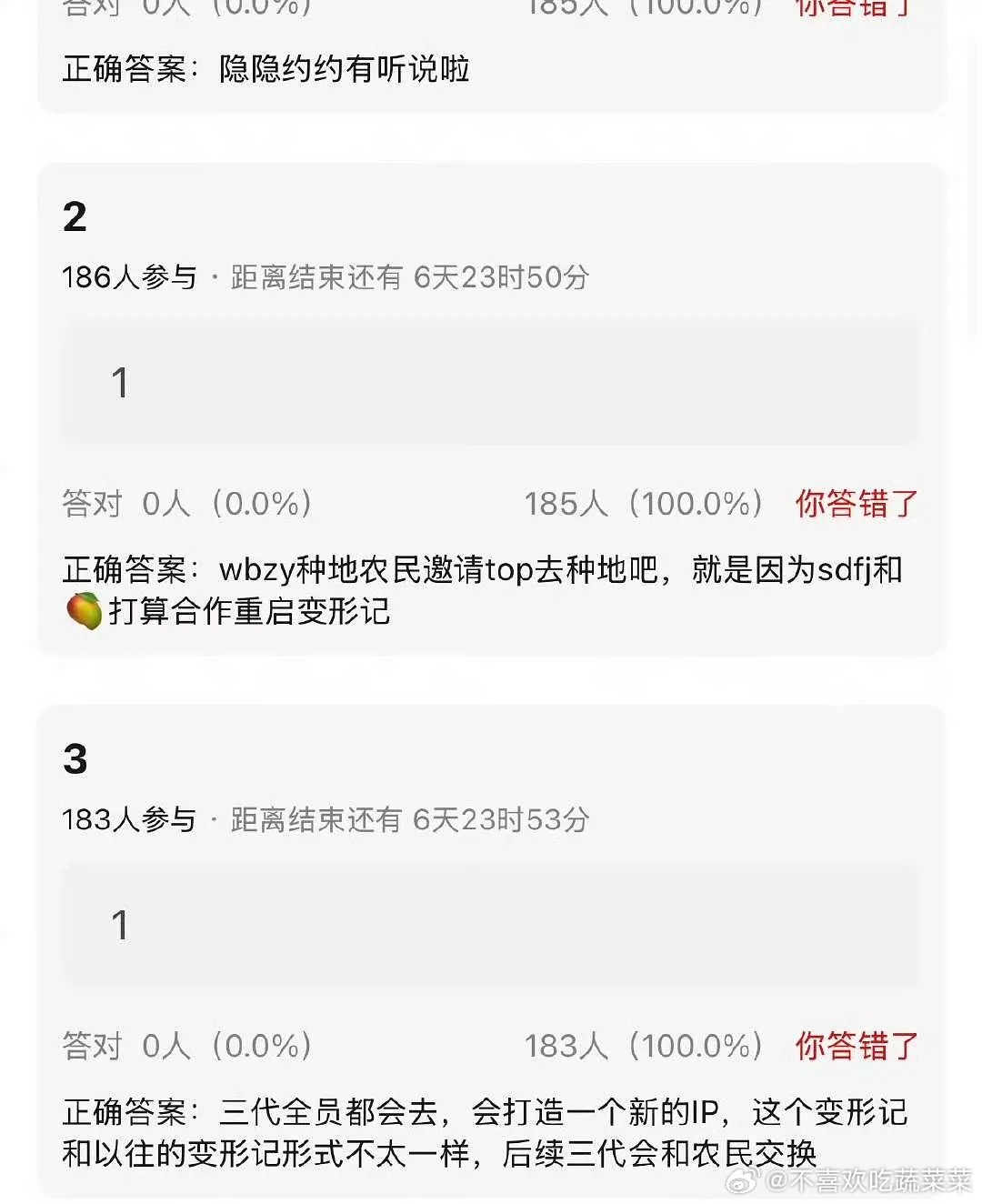
Task: Click the countdown timer for question 2
Action: pos(409,276)
